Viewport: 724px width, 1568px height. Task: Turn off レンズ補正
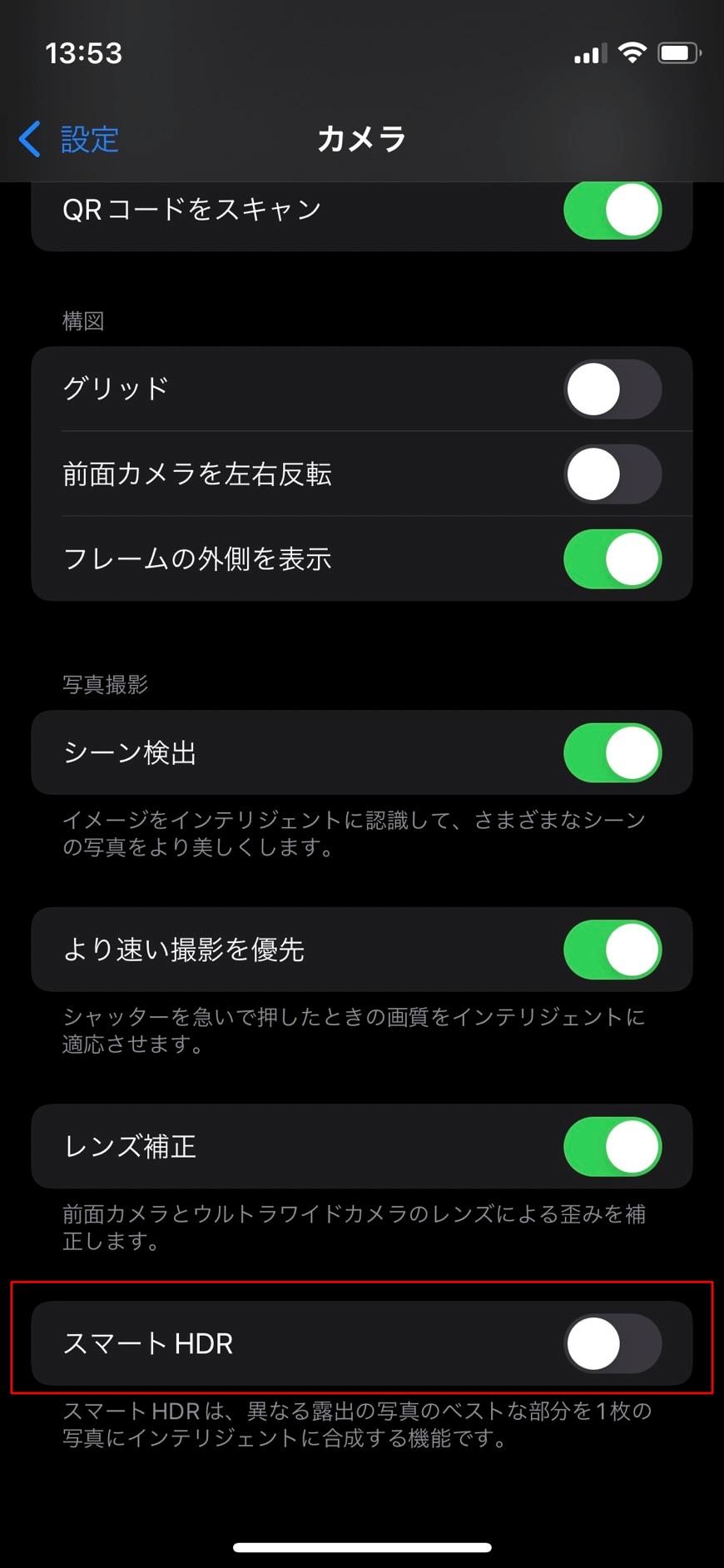coord(612,1146)
